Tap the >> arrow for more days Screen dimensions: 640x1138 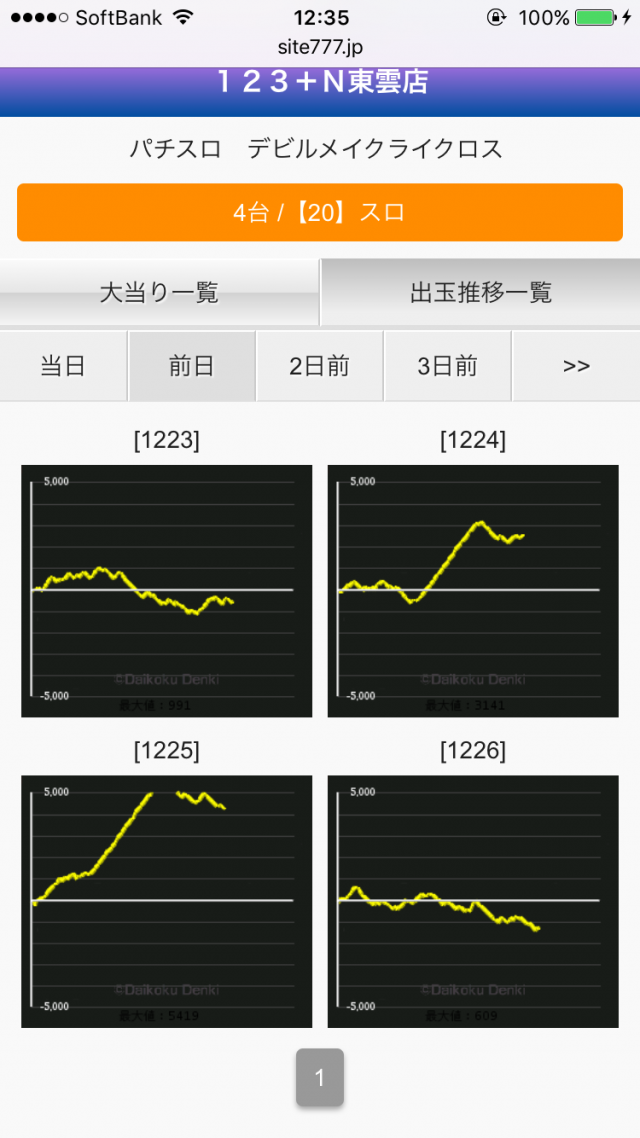coord(576,366)
